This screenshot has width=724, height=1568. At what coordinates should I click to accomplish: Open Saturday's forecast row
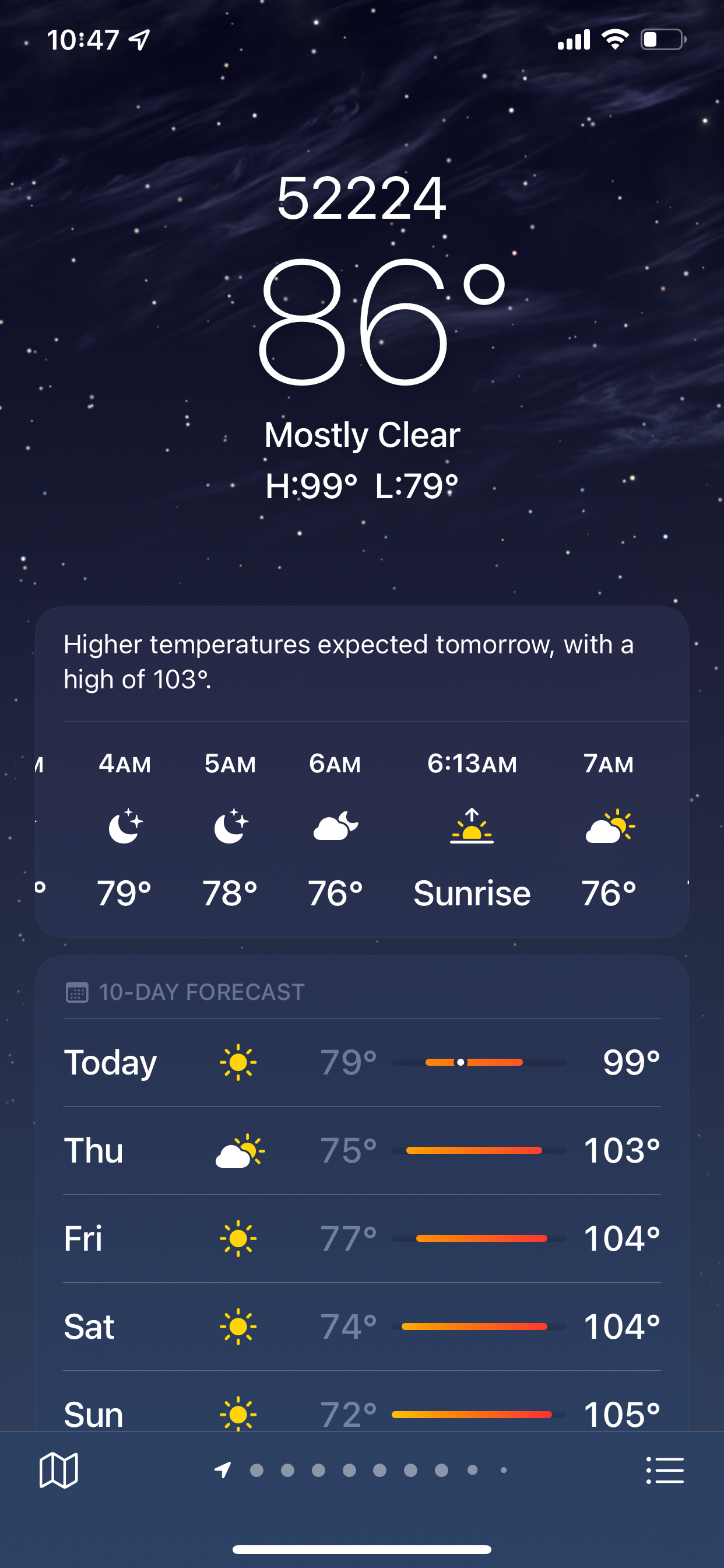[361, 1326]
